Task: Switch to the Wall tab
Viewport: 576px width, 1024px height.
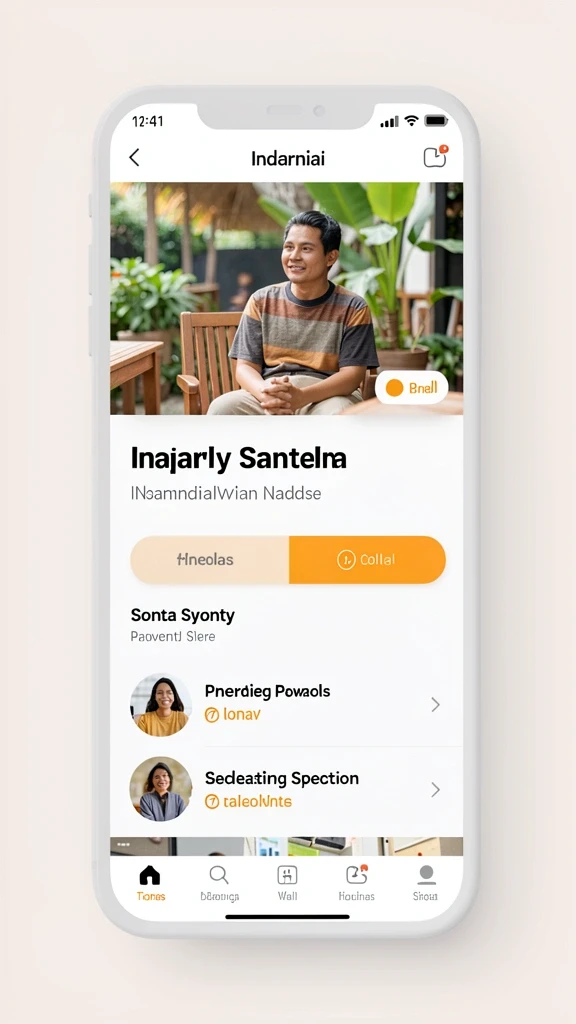Action: (x=287, y=884)
